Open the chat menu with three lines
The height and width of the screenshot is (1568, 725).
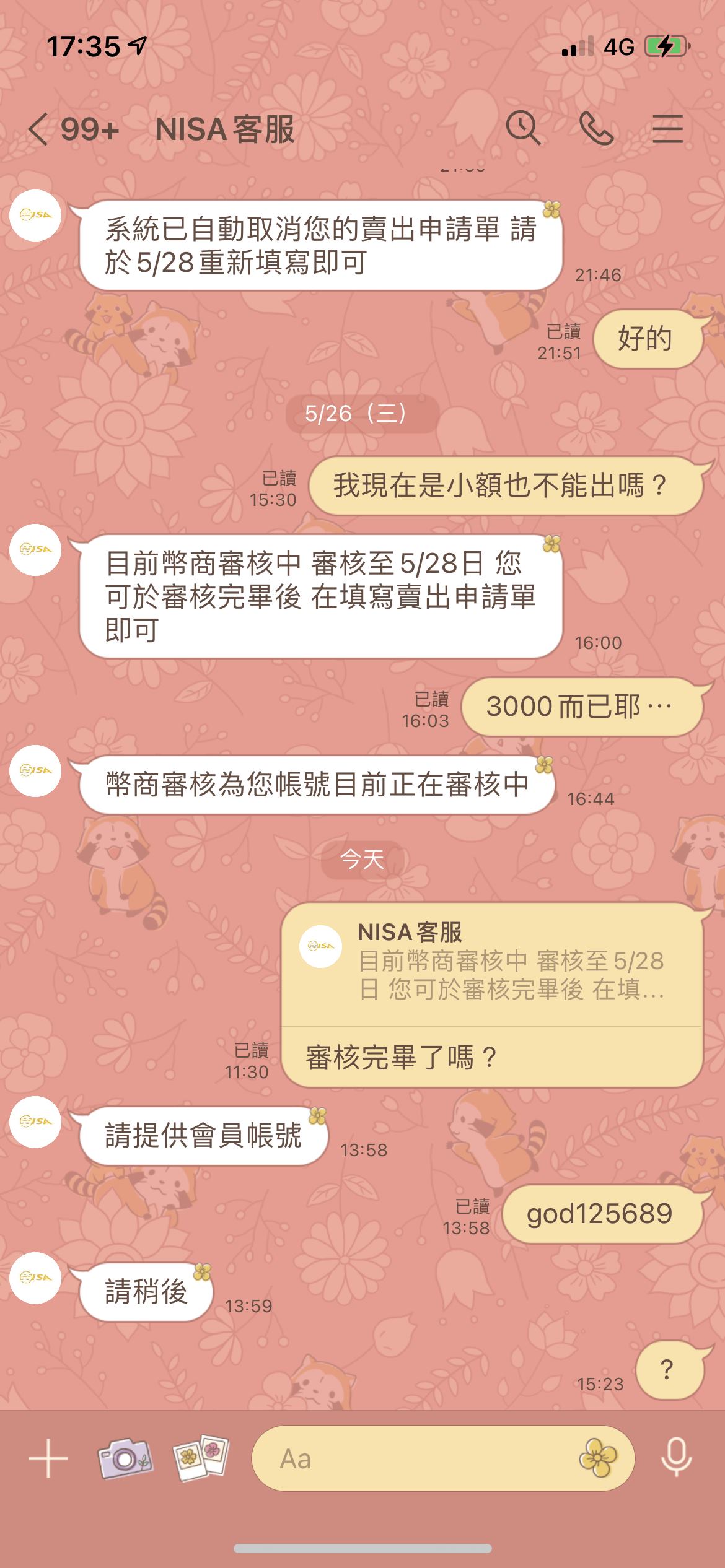[x=667, y=129]
